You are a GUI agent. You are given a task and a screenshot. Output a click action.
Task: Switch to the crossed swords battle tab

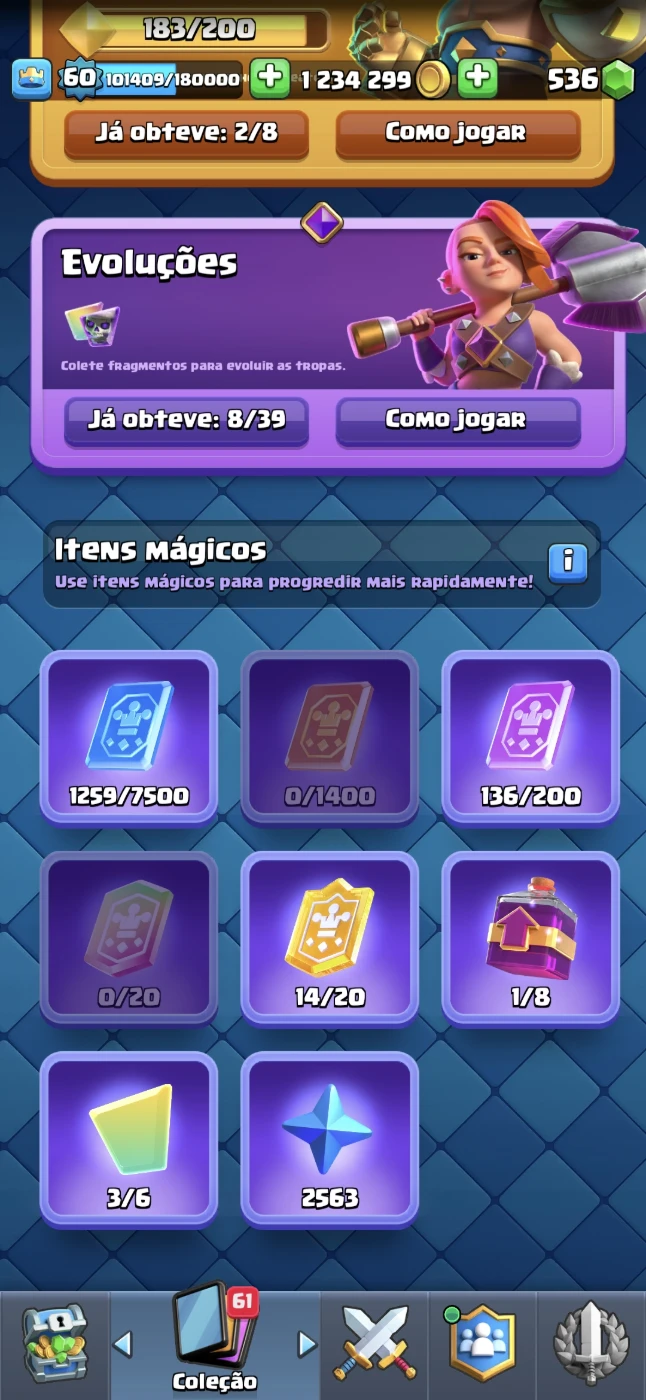(375, 1343)
